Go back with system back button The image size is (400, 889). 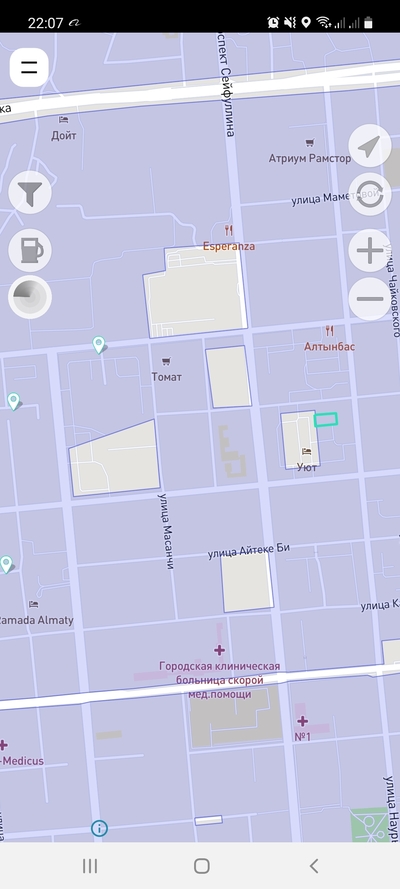[314, 866]
